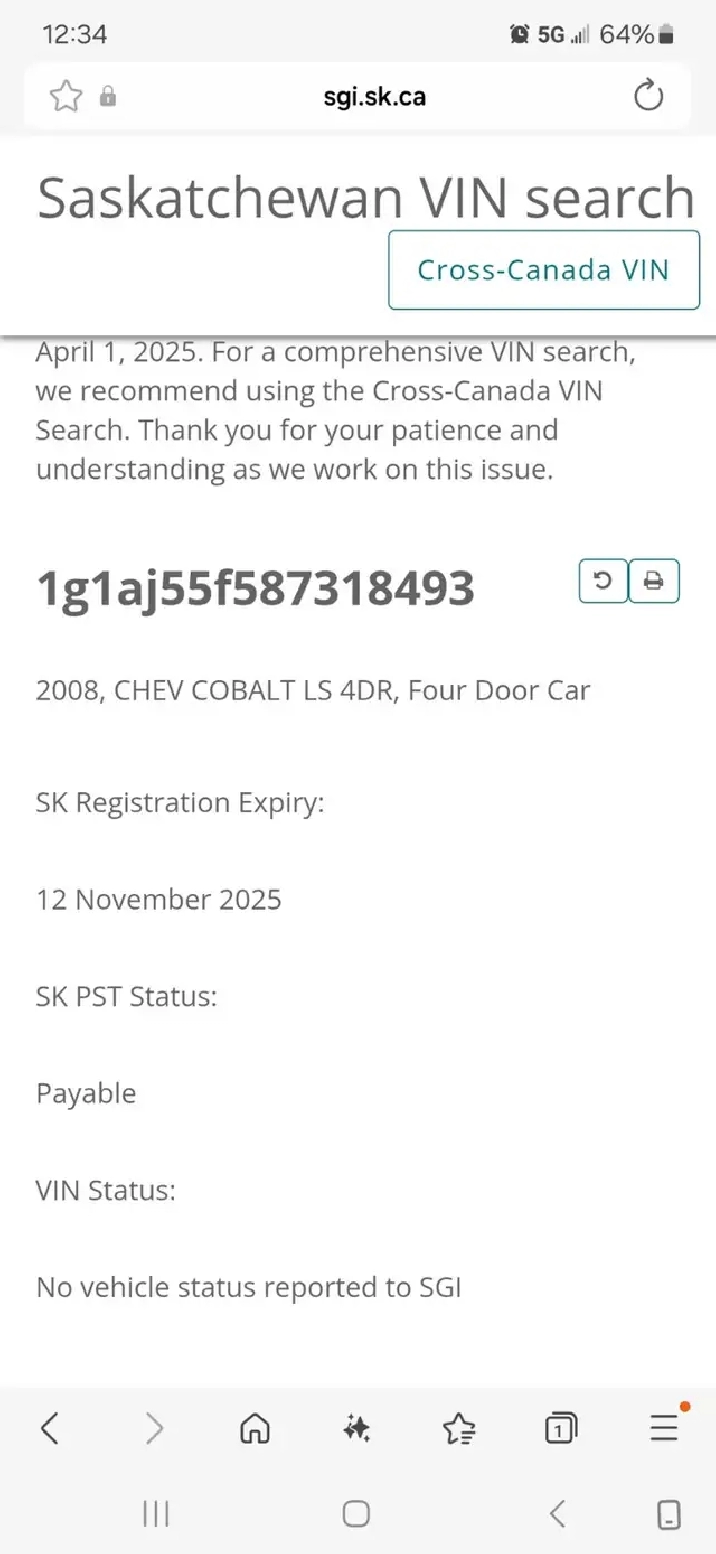Go back to the previous browser page

(x=50, y=1428)
